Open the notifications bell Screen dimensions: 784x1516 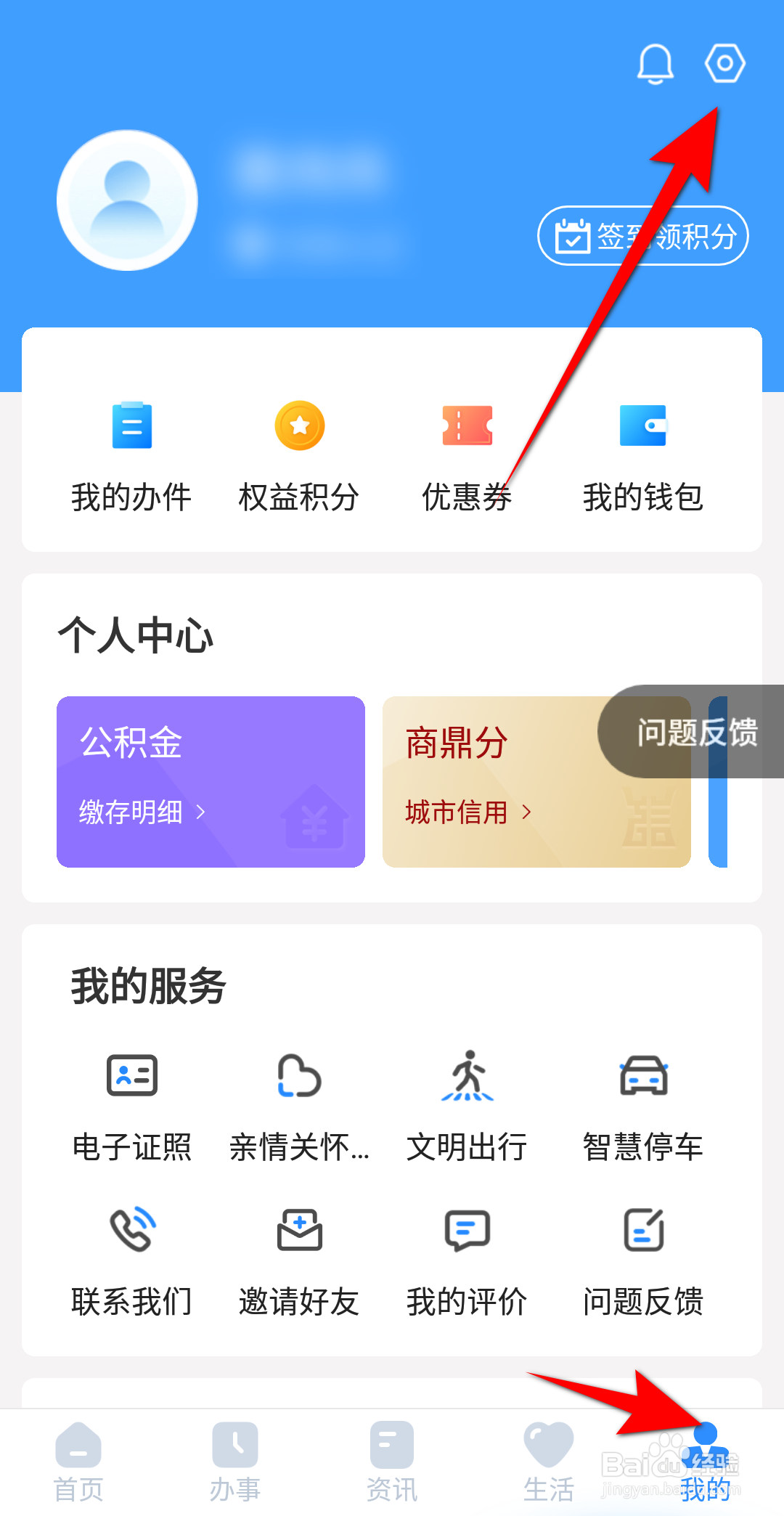pos(655,64)
